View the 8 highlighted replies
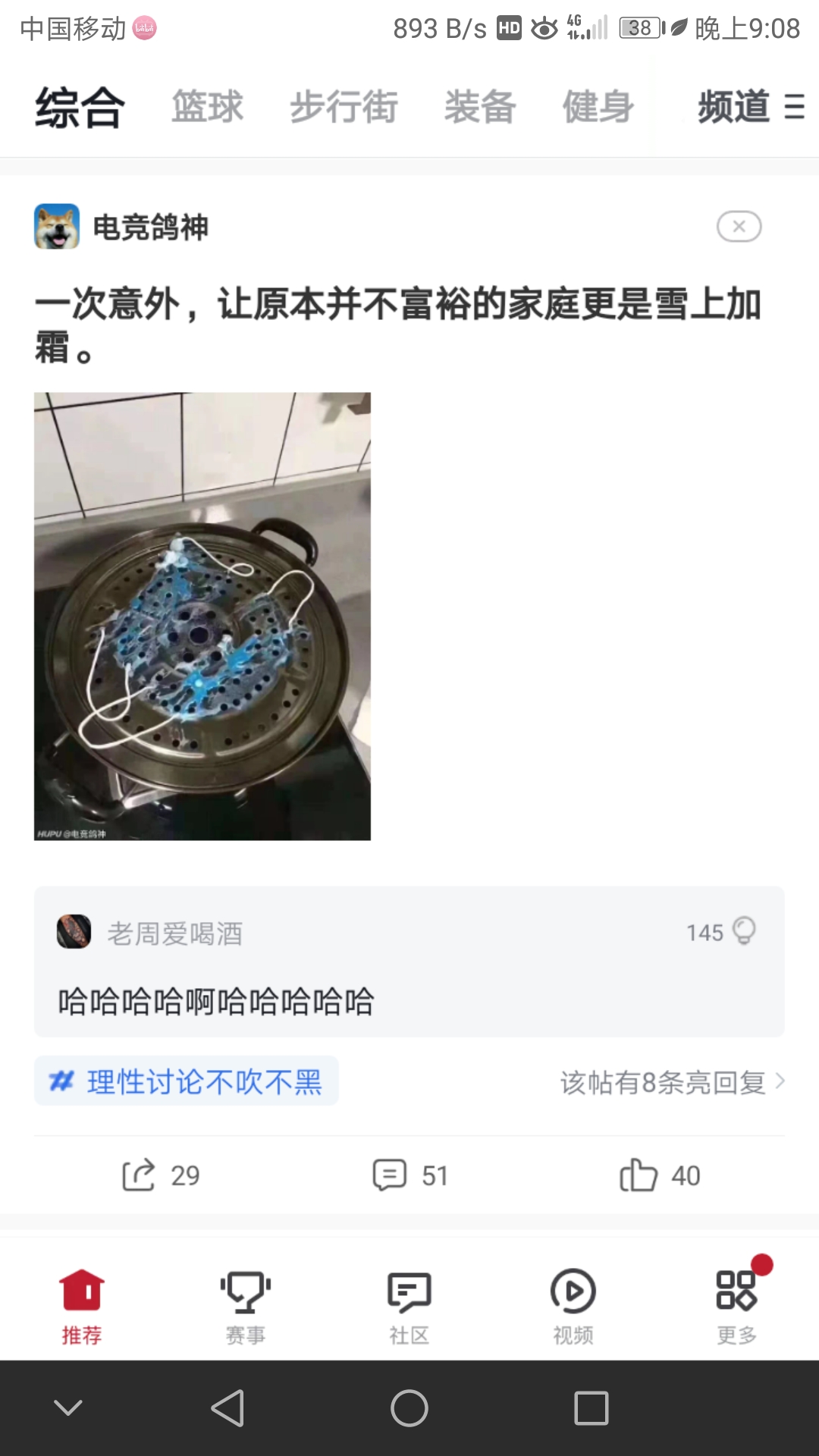The image size is (819, 1456). 673,1082
